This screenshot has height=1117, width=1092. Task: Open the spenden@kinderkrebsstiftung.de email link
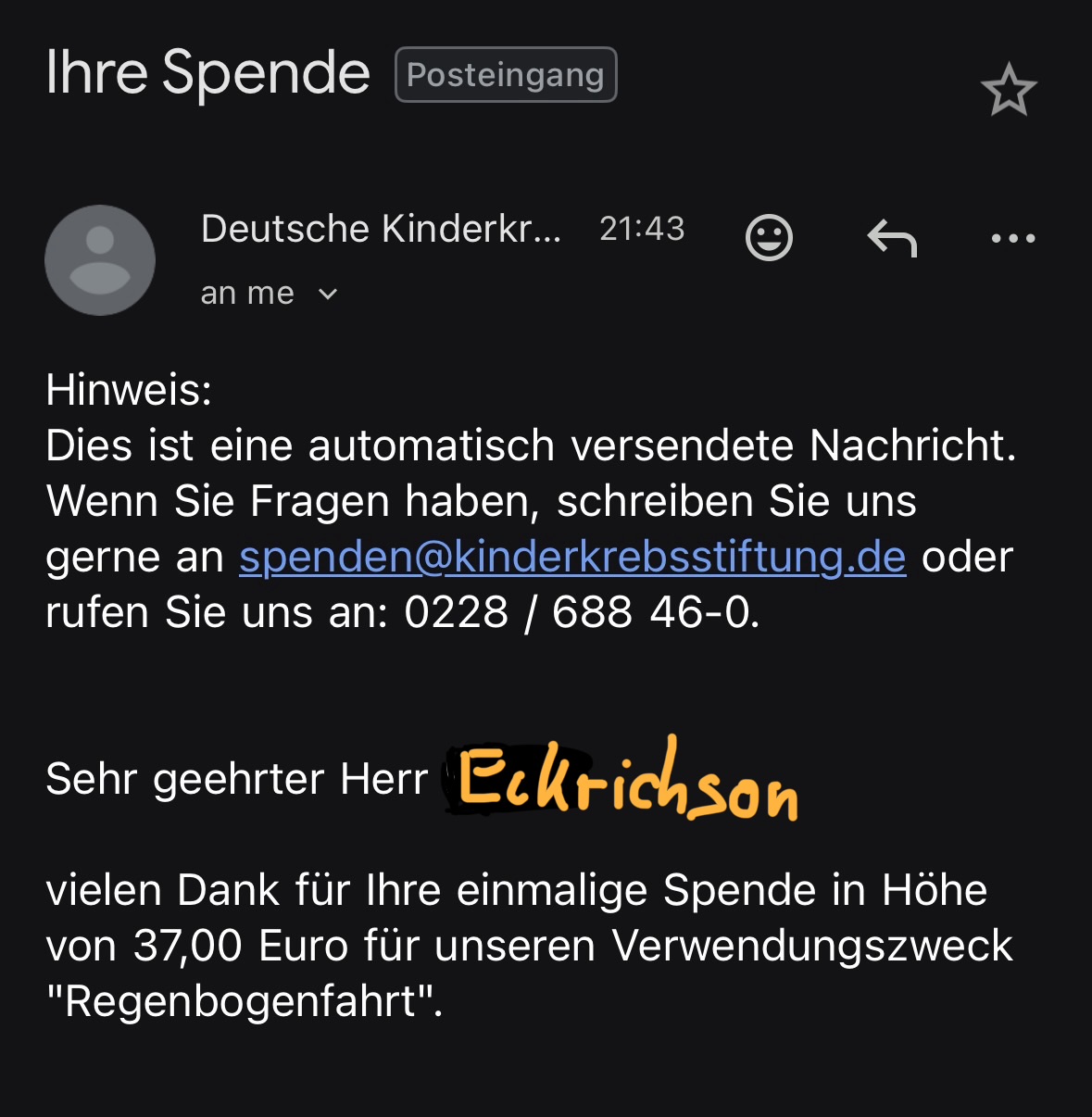pos(571,558)
